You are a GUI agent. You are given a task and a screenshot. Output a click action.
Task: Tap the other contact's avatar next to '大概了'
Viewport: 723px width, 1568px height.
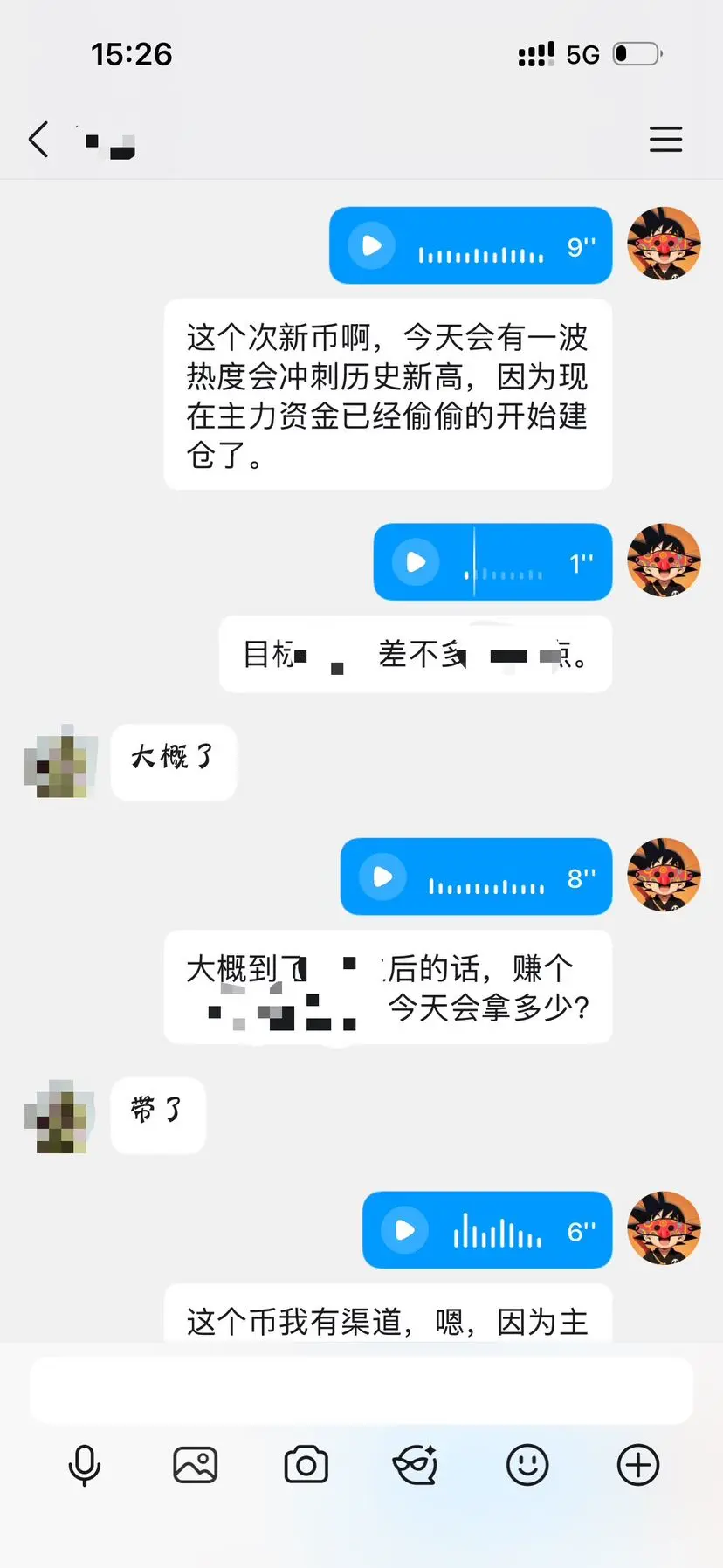coord(59,761)
